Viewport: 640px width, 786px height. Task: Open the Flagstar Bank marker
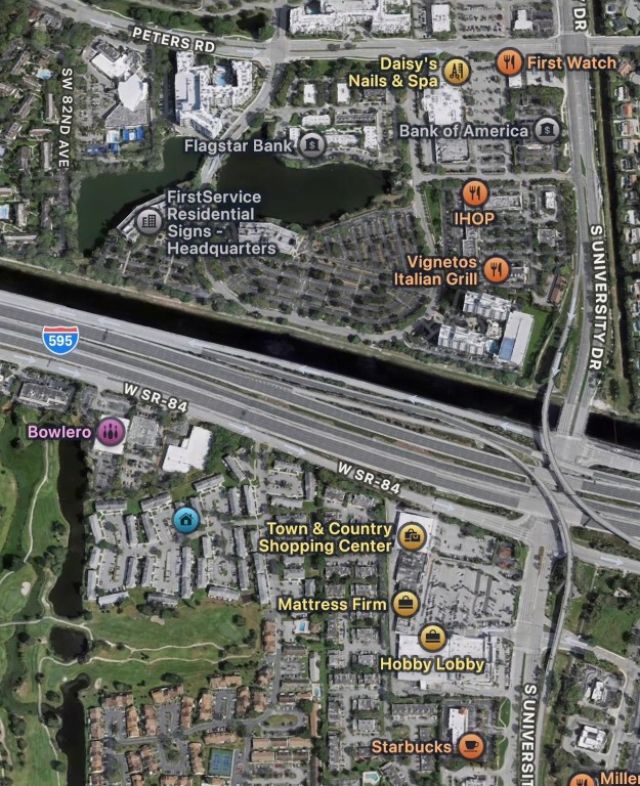coord(312,145)
